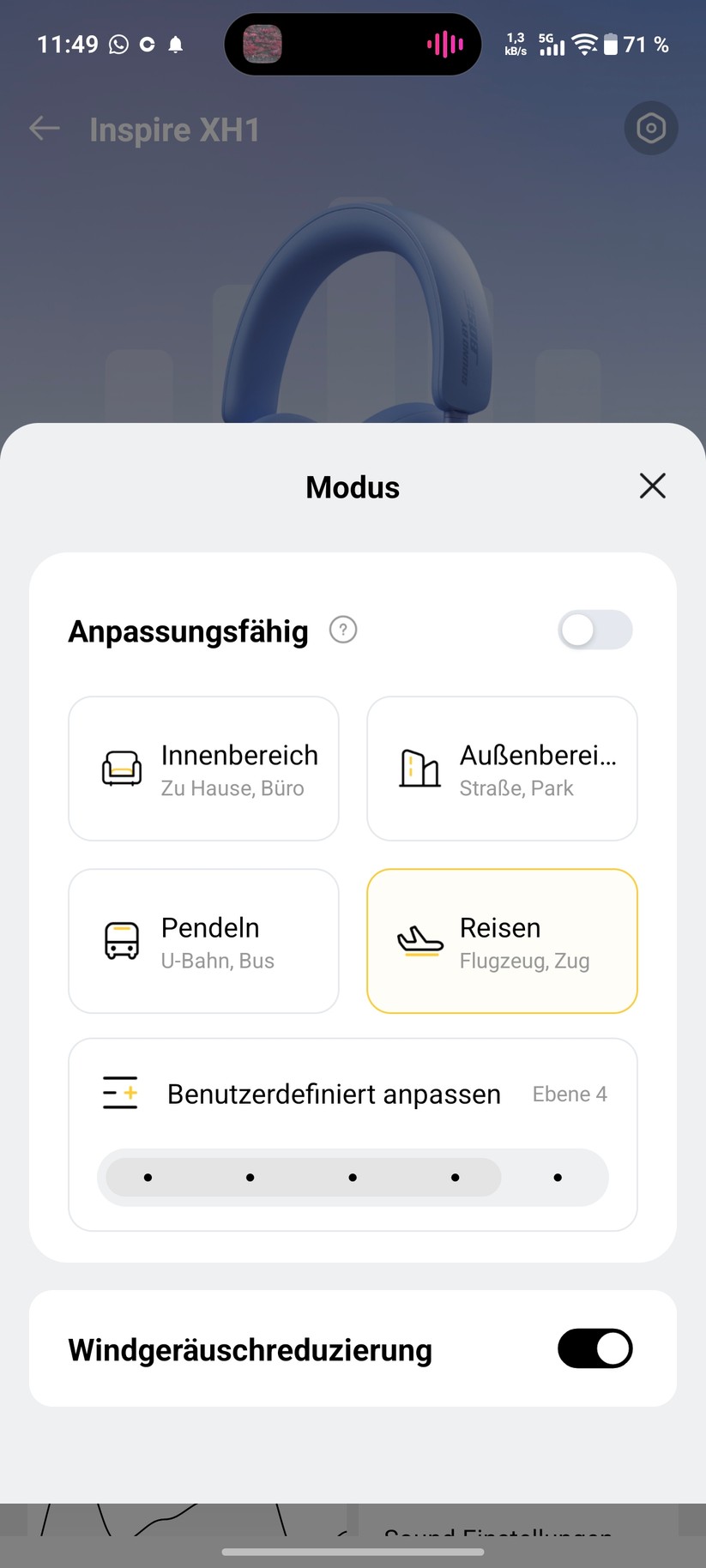Image resolution: width=706 pixels, height=1568 pixels.
Task: Set the custom level slider to Ebene 5
Action: coord(557,1177)
